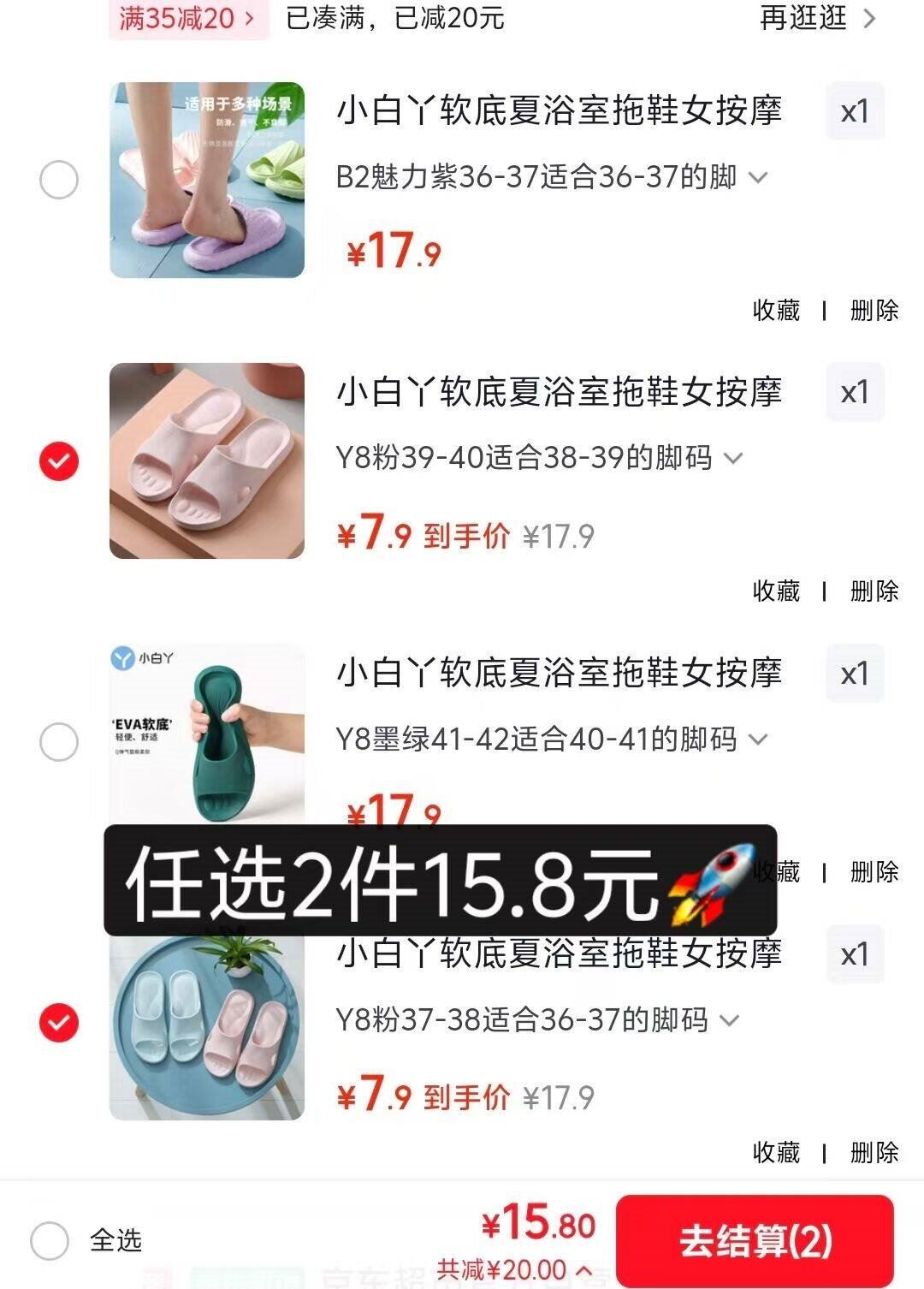
Task: Uncheck the Y8粉37-38 slipper item
Action: 59,1023
